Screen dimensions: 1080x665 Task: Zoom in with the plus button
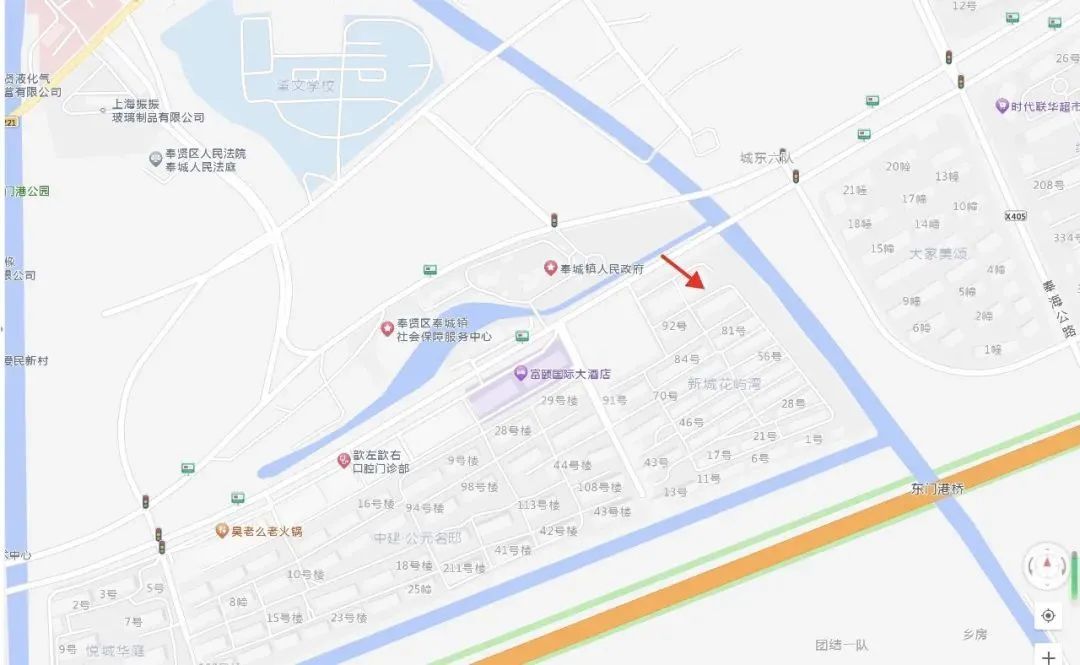click(1048, 657)
